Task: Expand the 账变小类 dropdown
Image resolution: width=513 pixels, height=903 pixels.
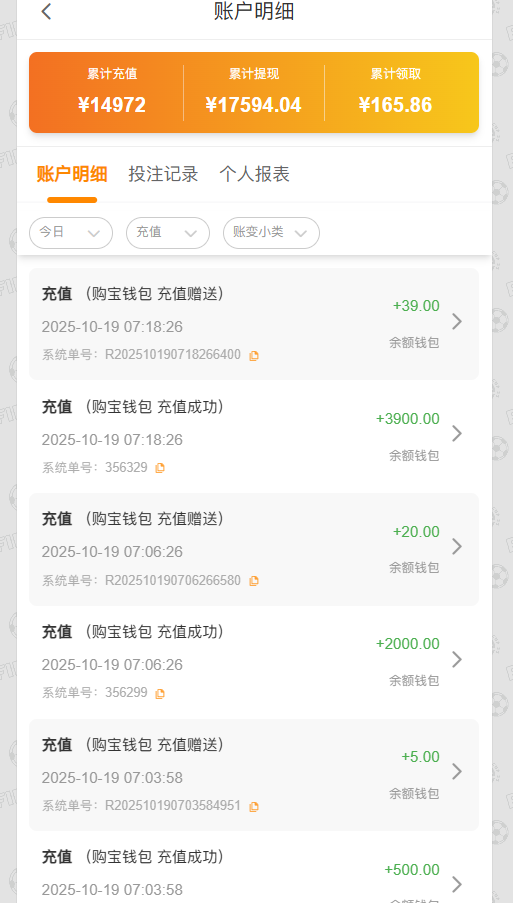Action: [271, 233]
